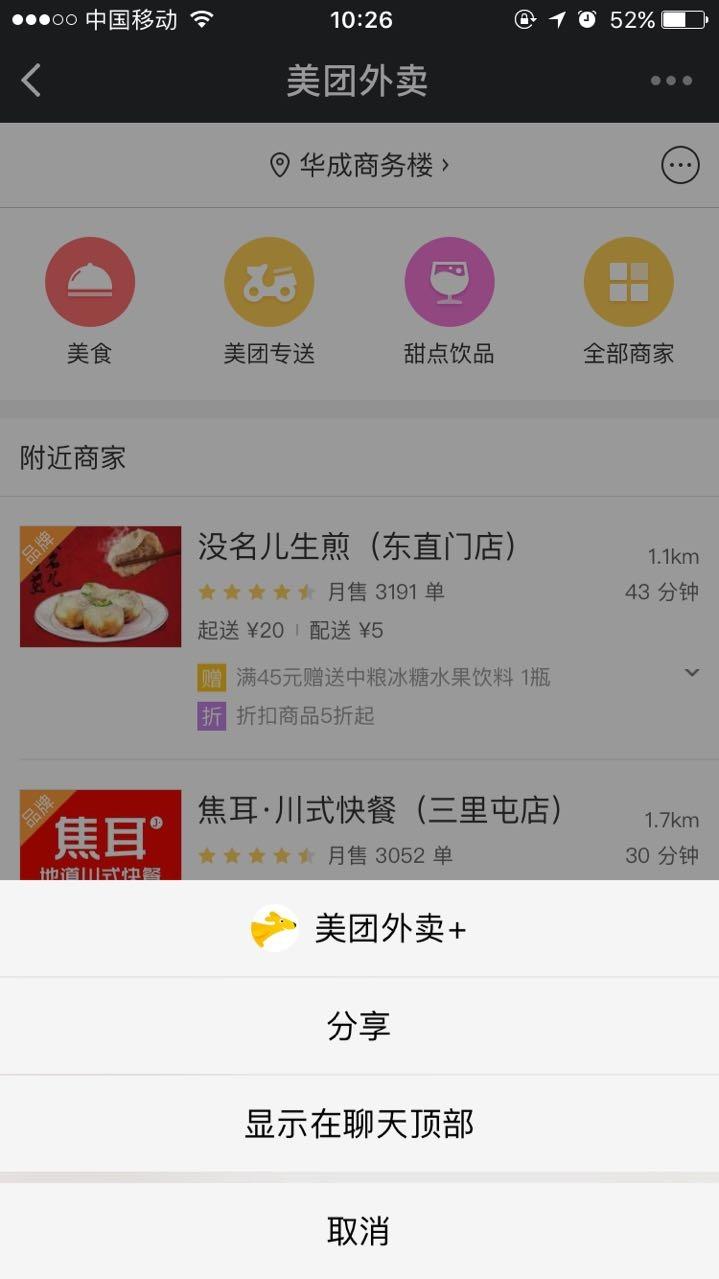Dismiss the sheet with 取消
This screenshot has width=719, height=1279.
pyautogui.click(x=359, y=1231)
